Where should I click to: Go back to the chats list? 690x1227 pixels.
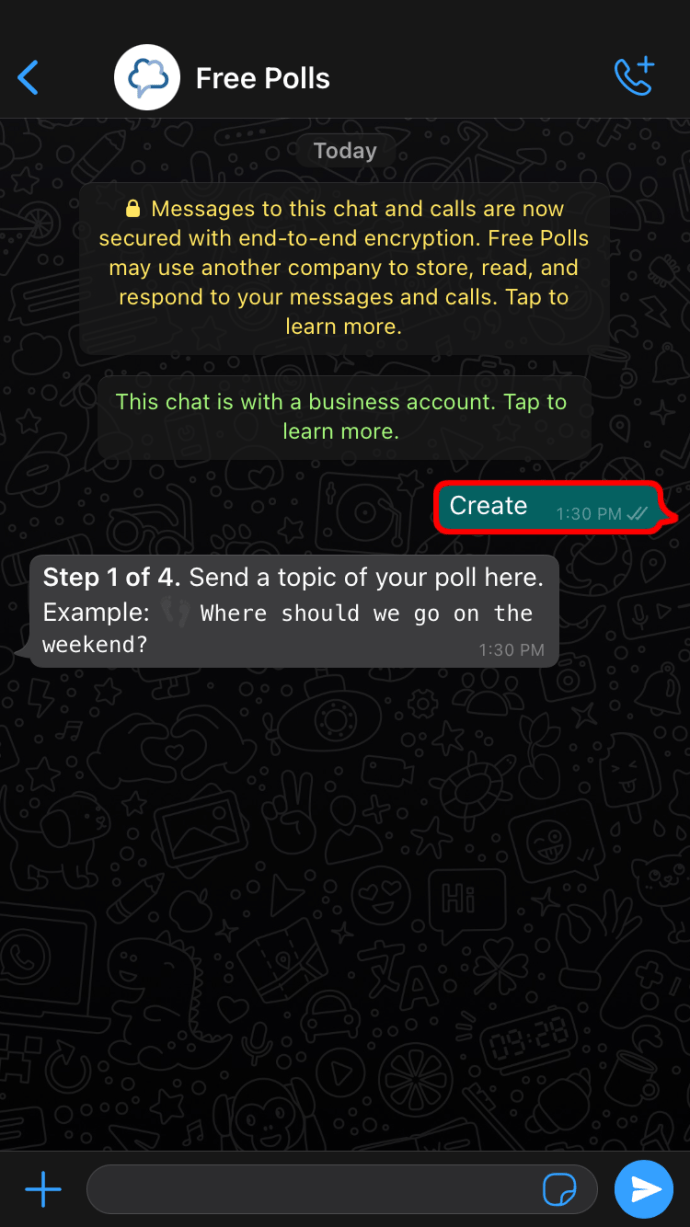tap(29, 77)
